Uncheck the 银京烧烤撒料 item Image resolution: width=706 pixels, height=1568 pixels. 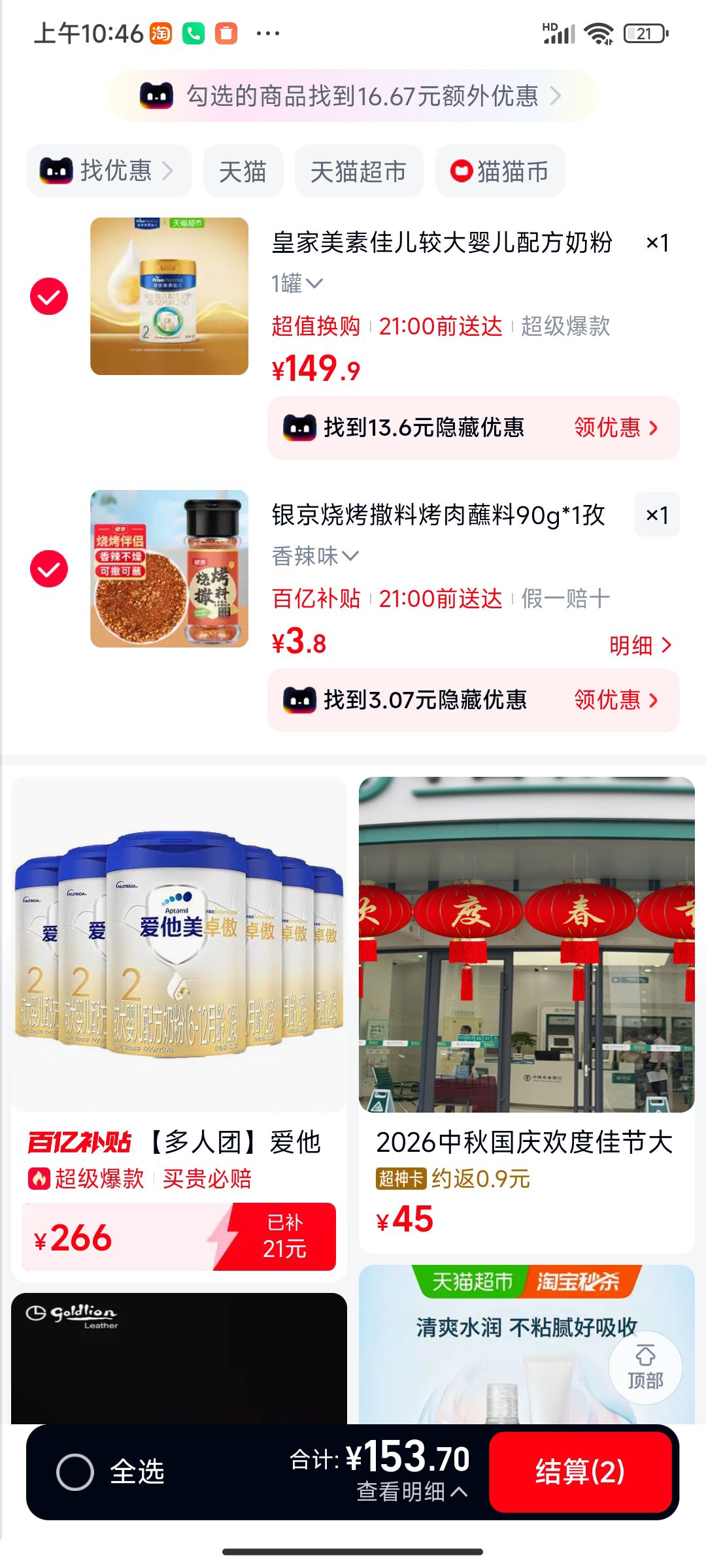(49, 568)
